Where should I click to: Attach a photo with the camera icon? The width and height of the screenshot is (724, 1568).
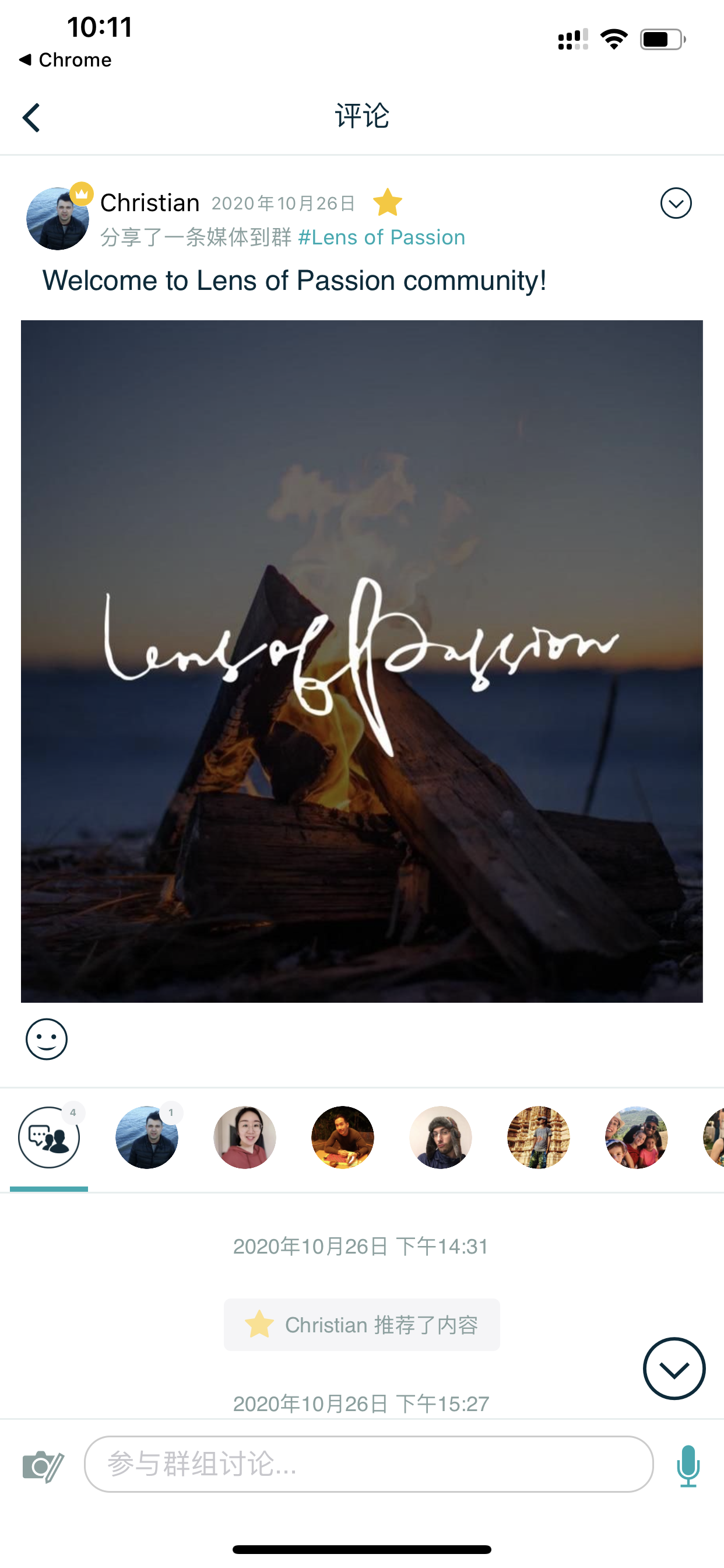coord(43,1465)
